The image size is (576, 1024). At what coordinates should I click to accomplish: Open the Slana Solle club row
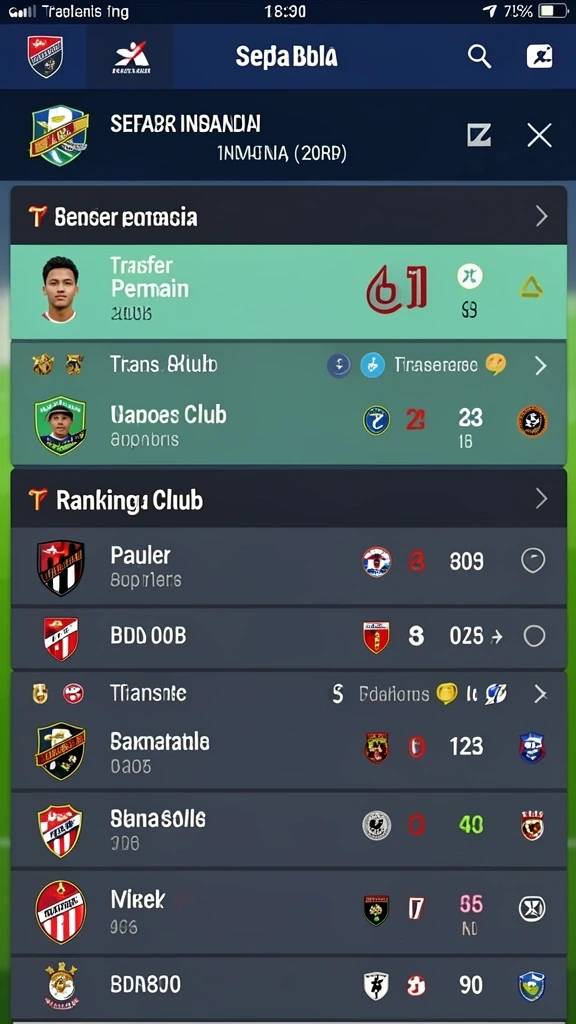point(288,829)
